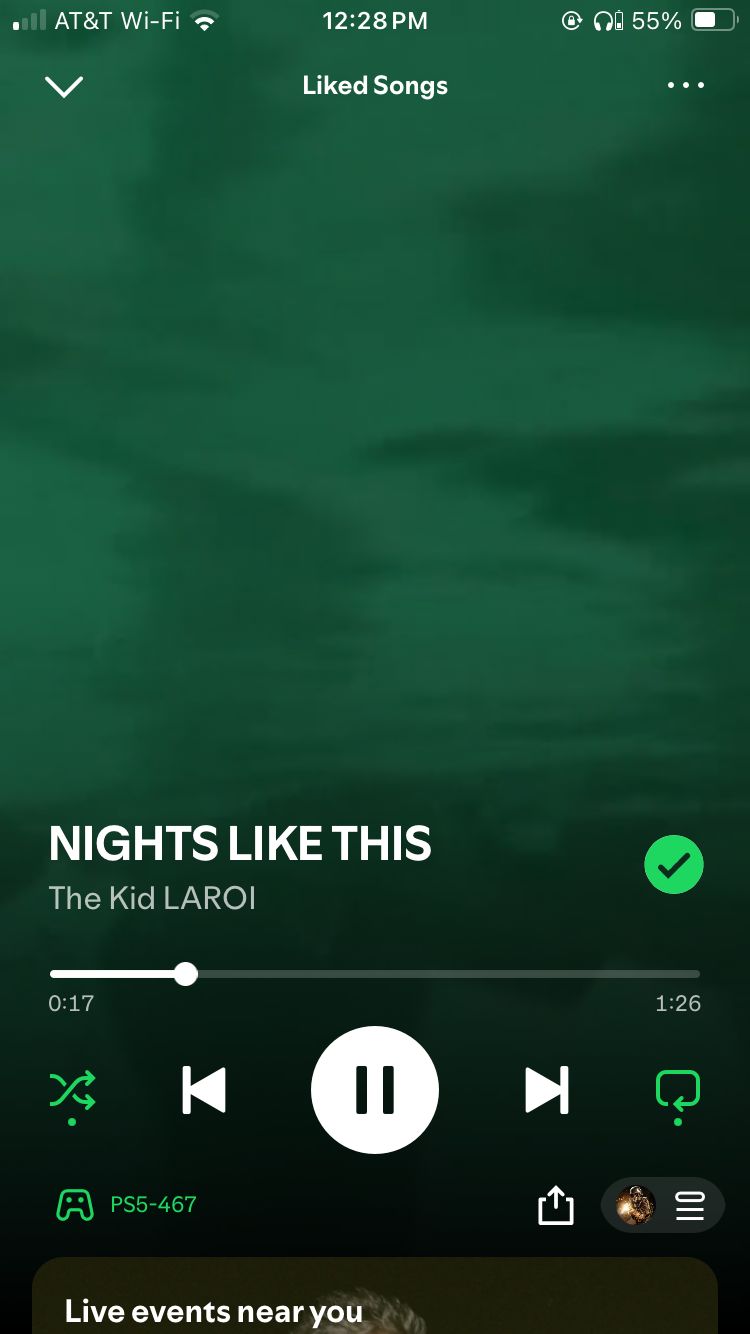Share this song
Image resolution: width=750 pixels, height=1334 pixels.
click(x=556, y=1206)
